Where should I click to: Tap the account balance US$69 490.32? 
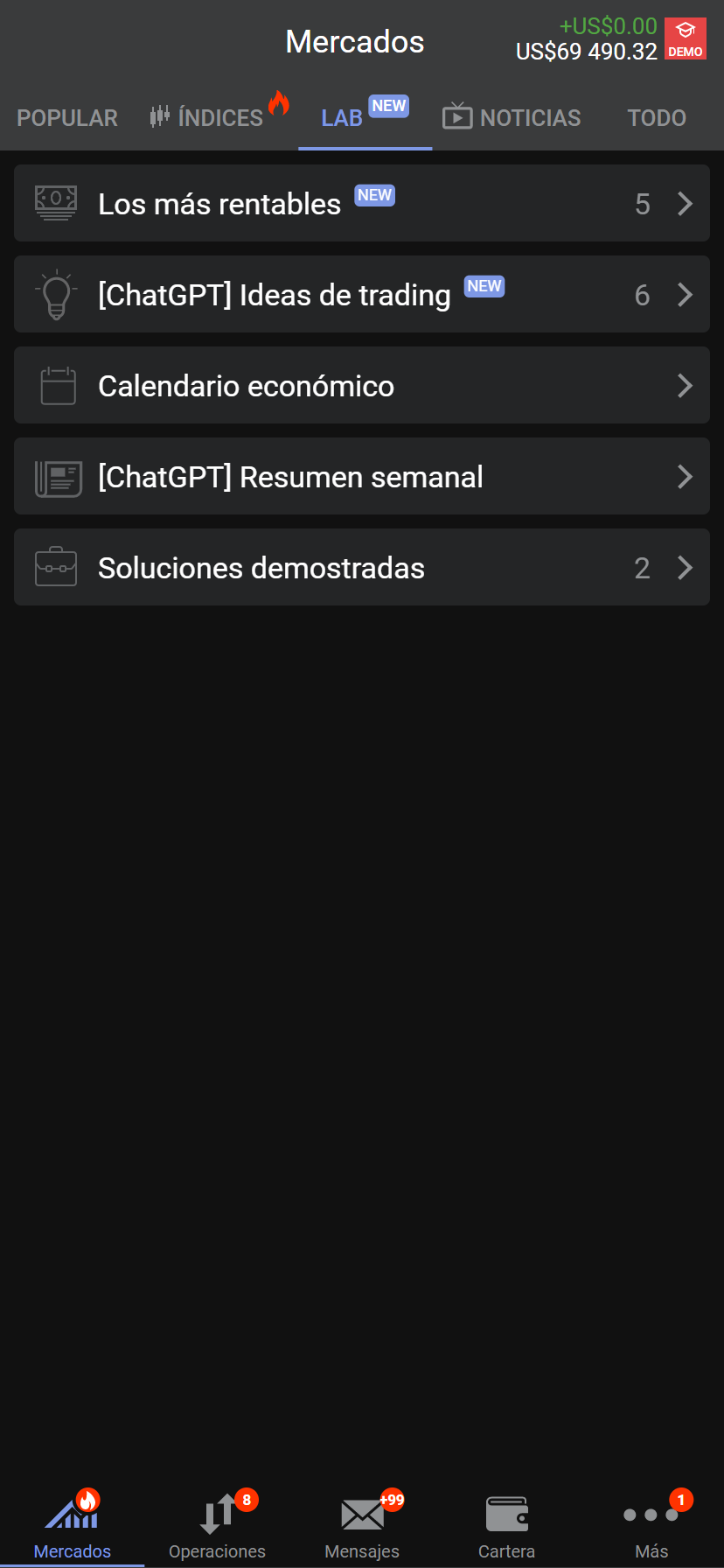pos(587,52)
